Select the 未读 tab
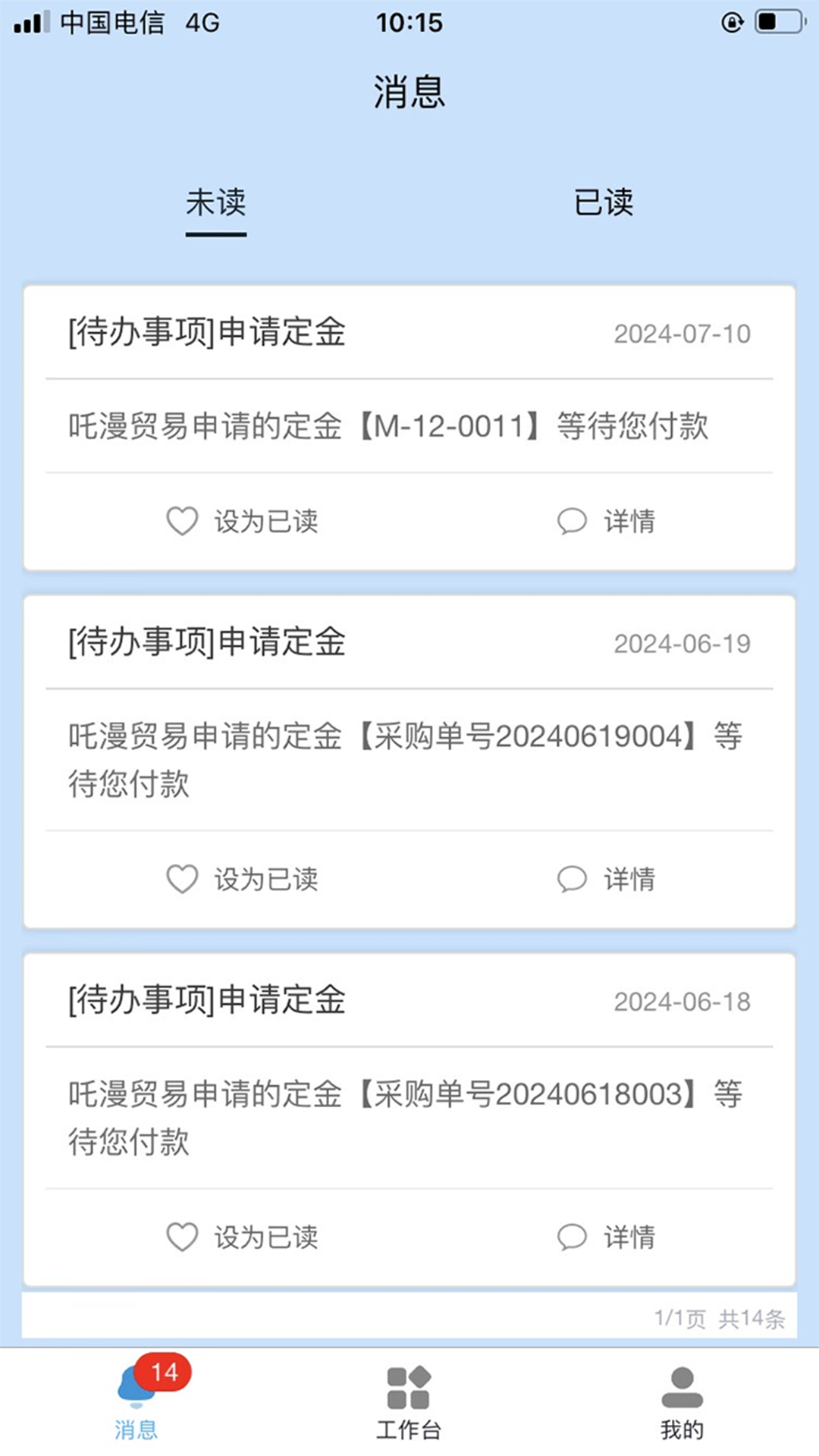This screenshot has height=1456, width=819. coord(216,202)
